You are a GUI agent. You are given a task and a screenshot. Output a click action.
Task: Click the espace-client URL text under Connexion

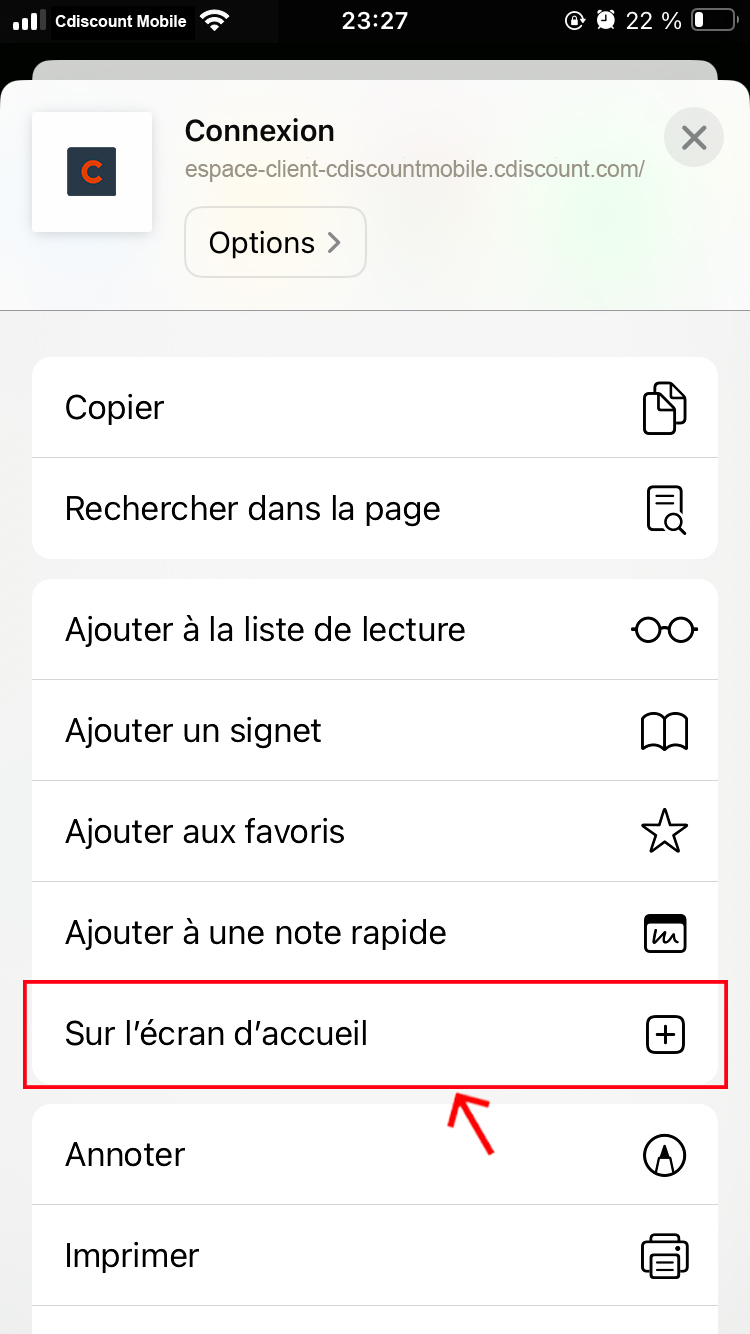click(x=413, y=169)
